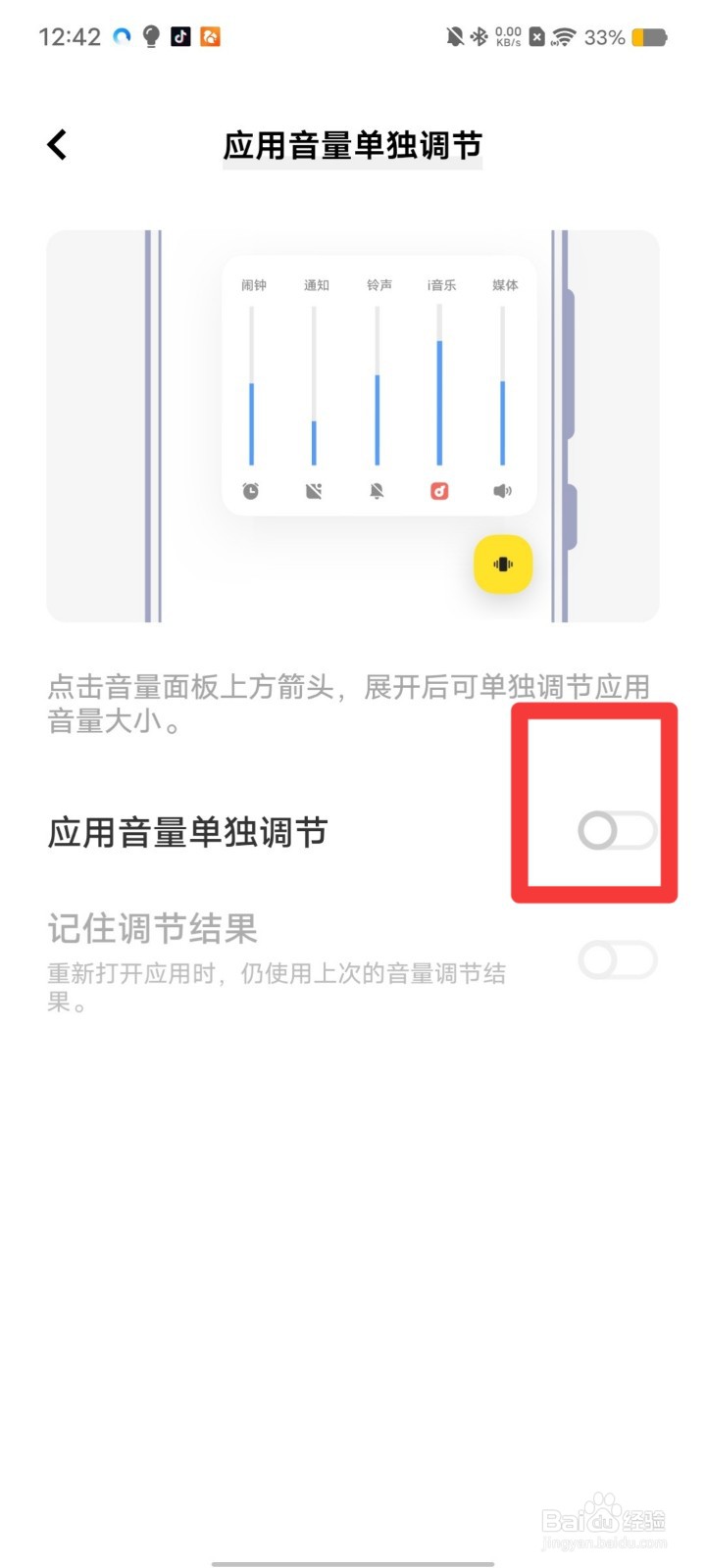The height and width of the screenshot is (1568, 706).
Task: Click the smart home icon in the status bar
Action: pyautogui.click(x=210, y=36)
